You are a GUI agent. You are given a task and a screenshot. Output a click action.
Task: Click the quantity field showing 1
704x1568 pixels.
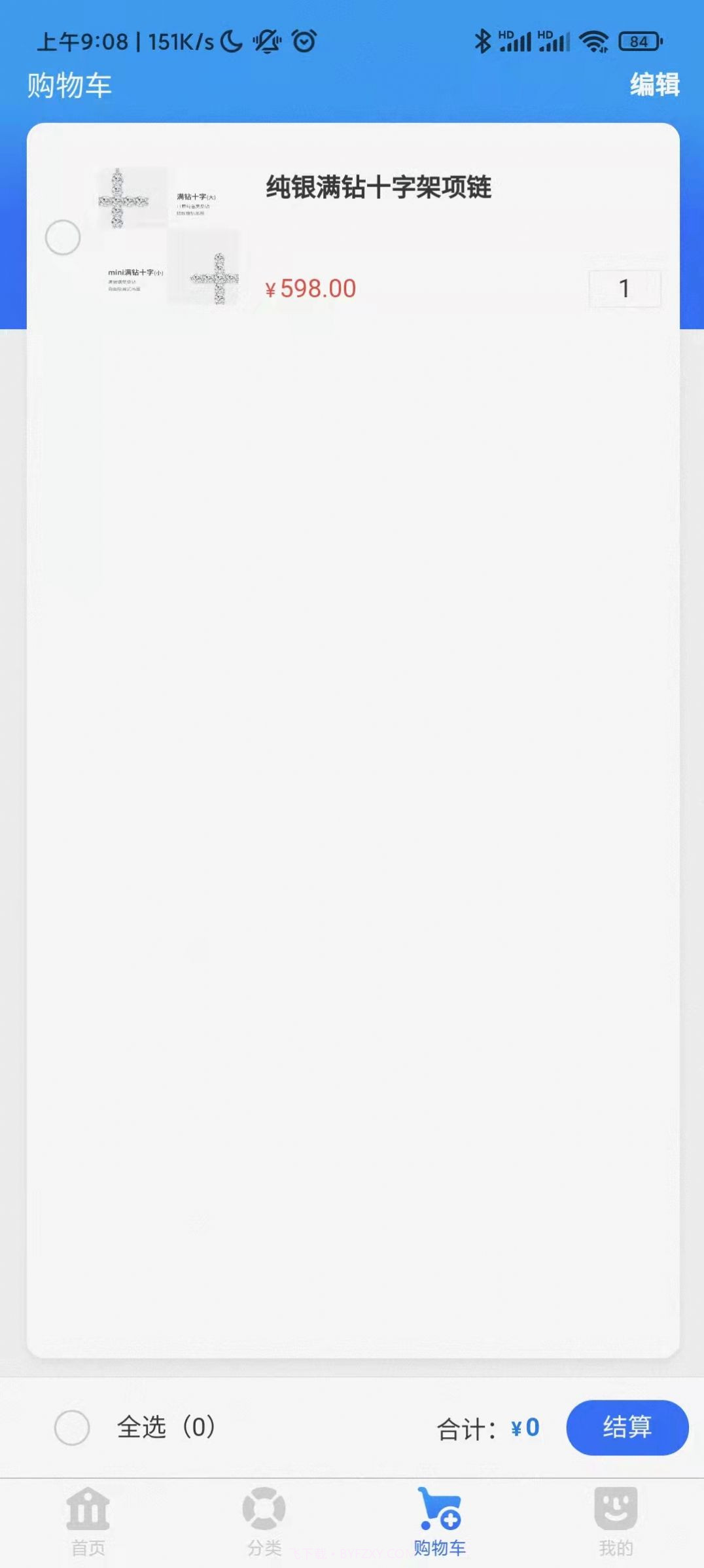pyautogui.click(x=624, y=288)
